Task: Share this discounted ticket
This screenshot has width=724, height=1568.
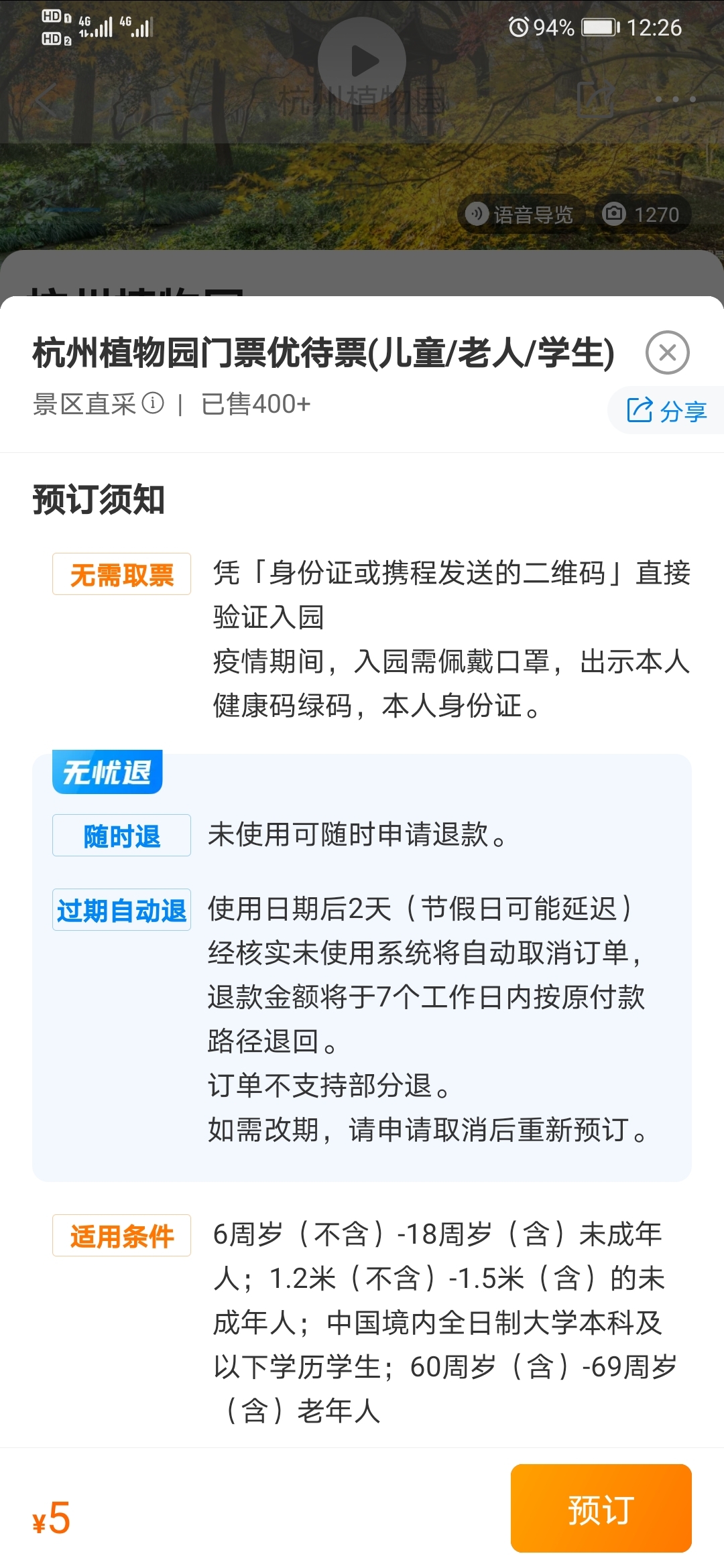Action: [666, 410]
